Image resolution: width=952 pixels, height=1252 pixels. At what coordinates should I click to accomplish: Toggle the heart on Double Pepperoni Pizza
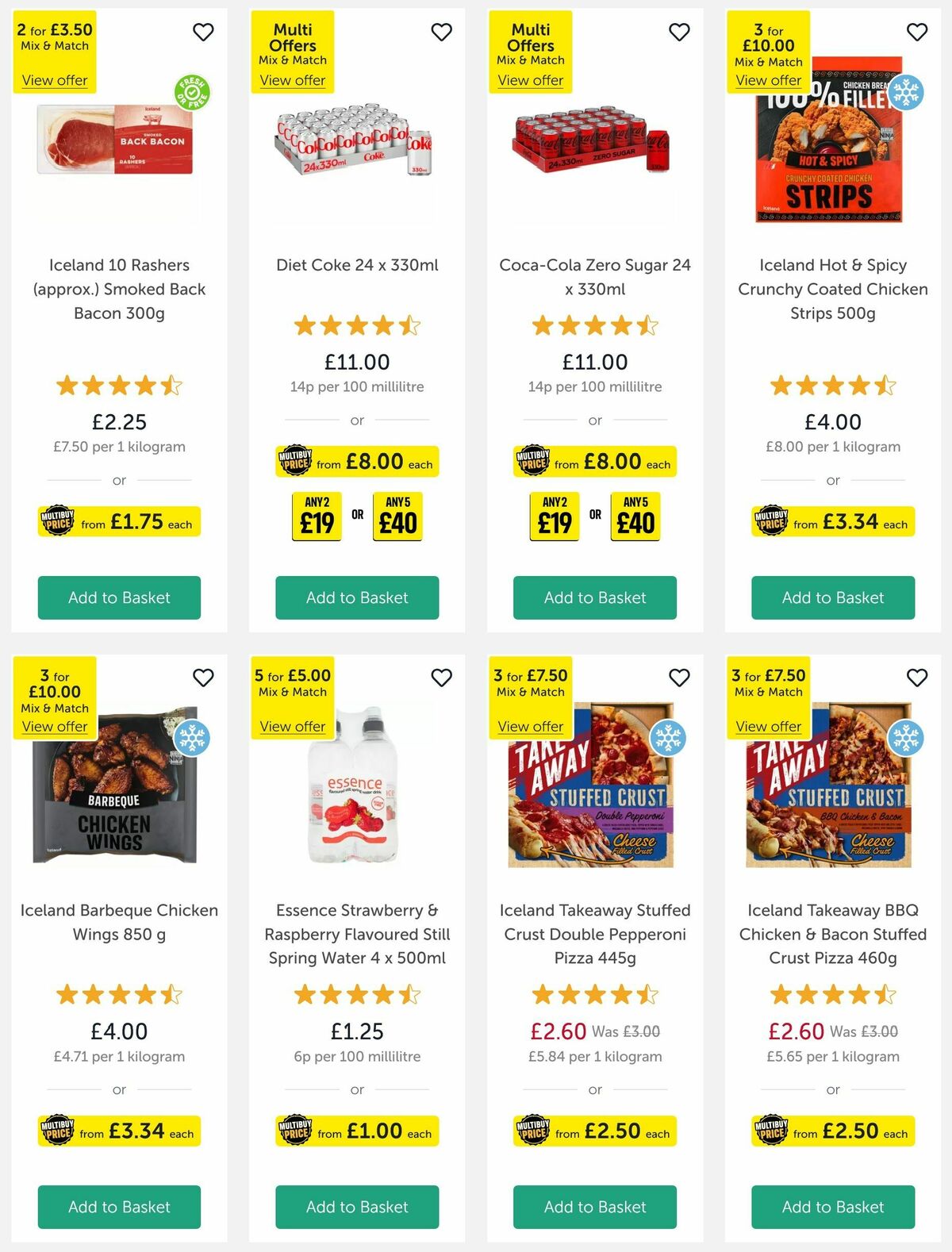pyautogui.click(x=679, y=678)
